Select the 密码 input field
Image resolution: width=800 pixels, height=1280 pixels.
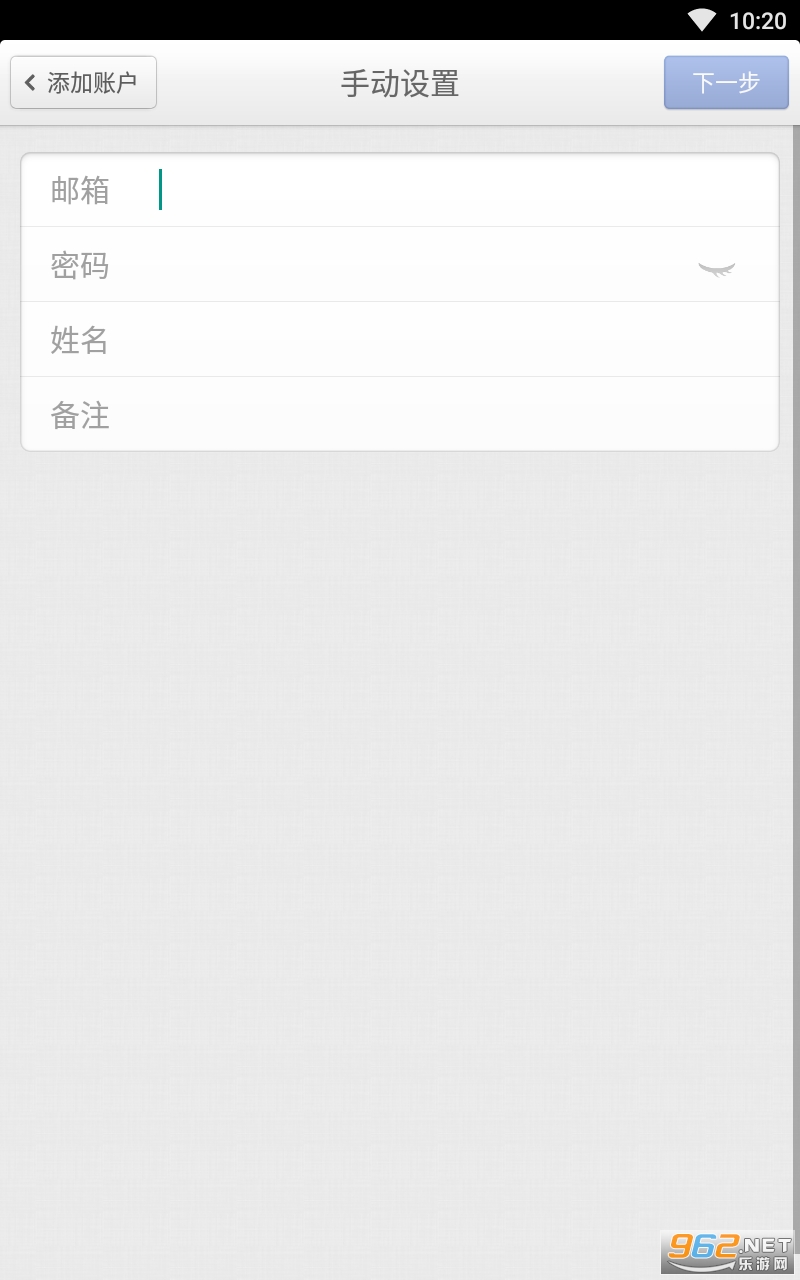(400, 265)
